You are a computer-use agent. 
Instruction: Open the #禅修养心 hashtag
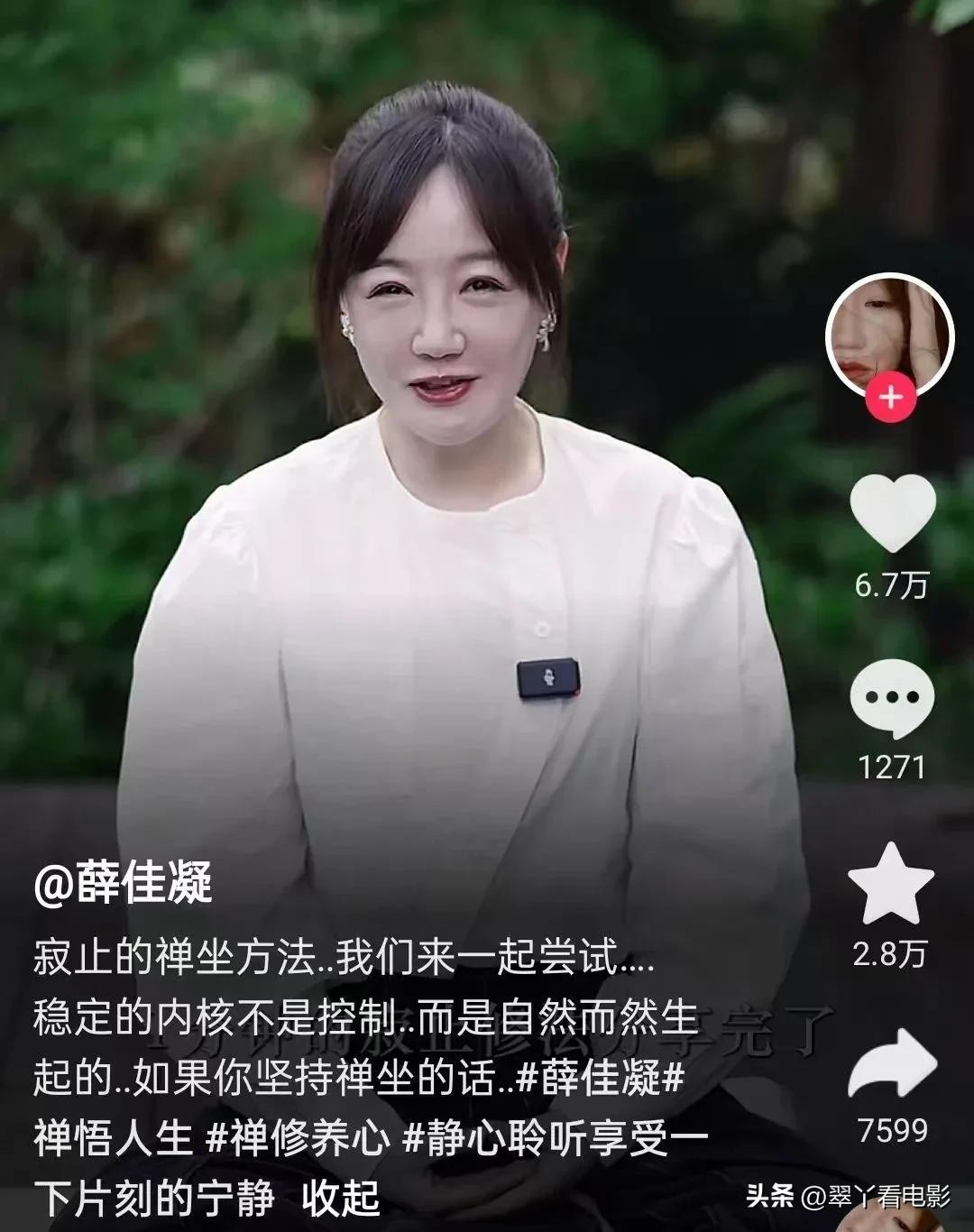point(298,1139)
